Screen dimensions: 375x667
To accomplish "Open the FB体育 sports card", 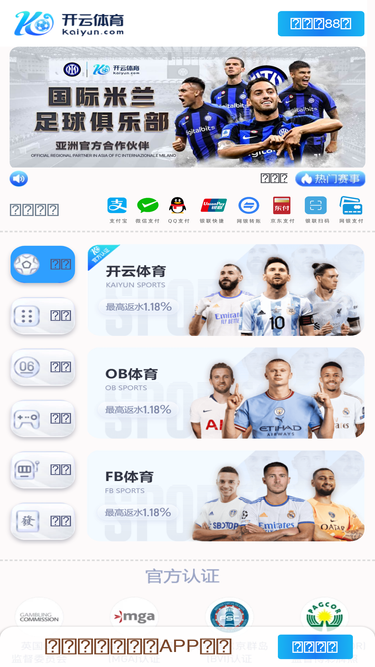I will pos(226,496).
